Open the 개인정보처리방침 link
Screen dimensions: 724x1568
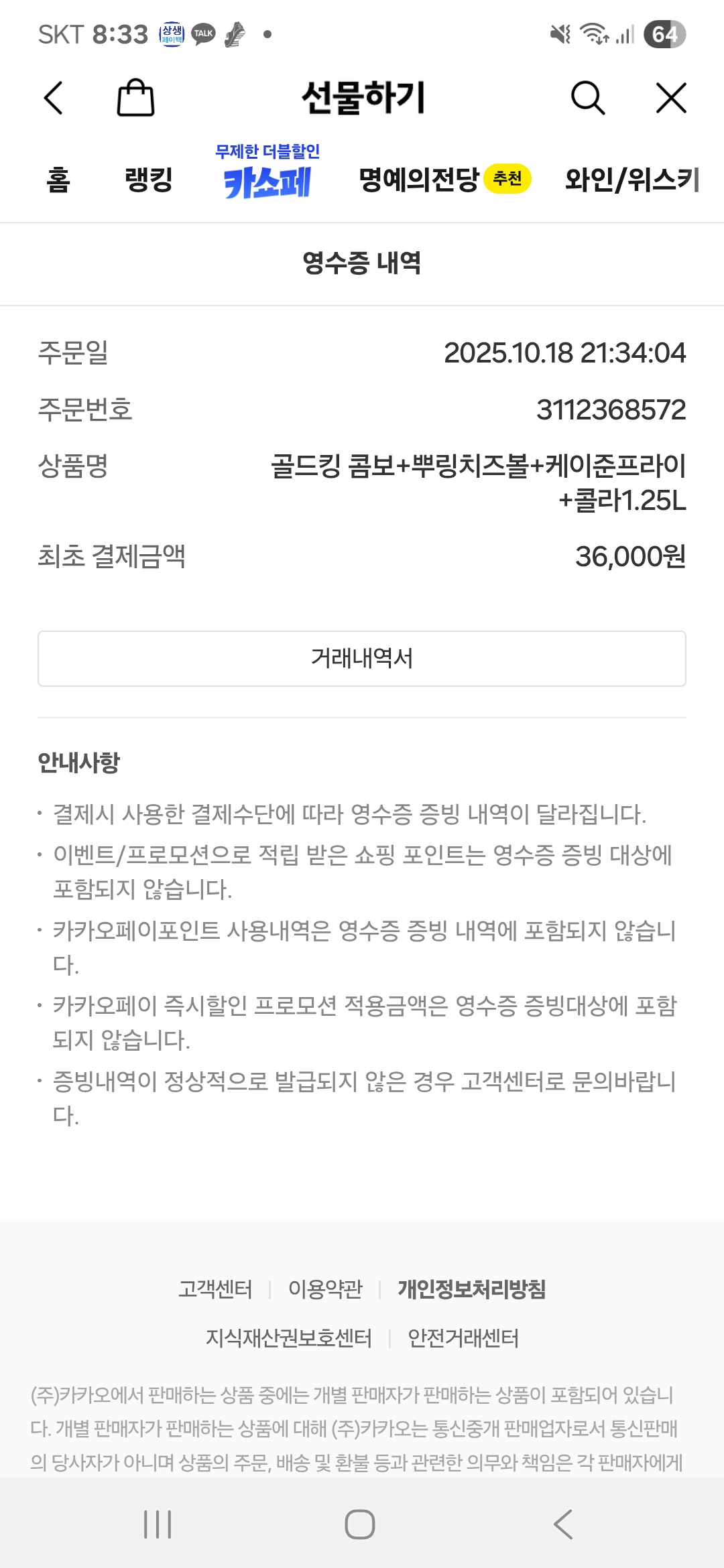tap(472, 1289)
